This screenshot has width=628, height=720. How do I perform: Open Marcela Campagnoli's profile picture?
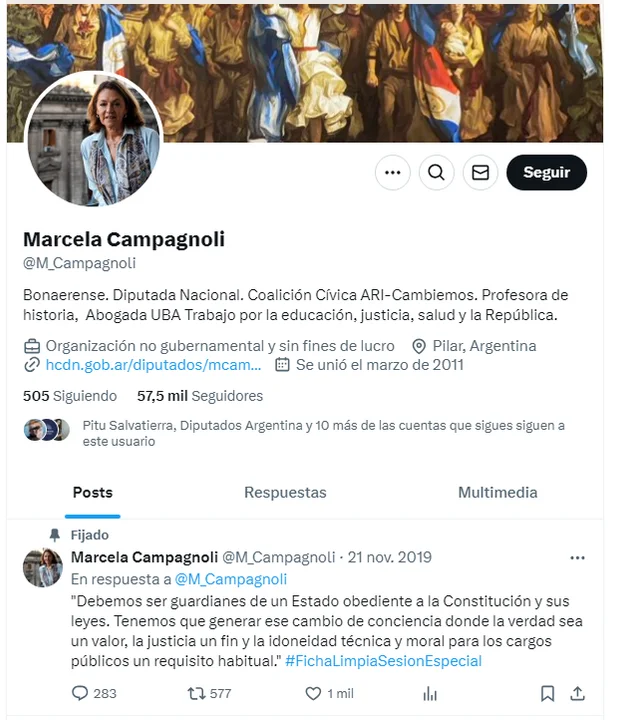tap(93, 139)
